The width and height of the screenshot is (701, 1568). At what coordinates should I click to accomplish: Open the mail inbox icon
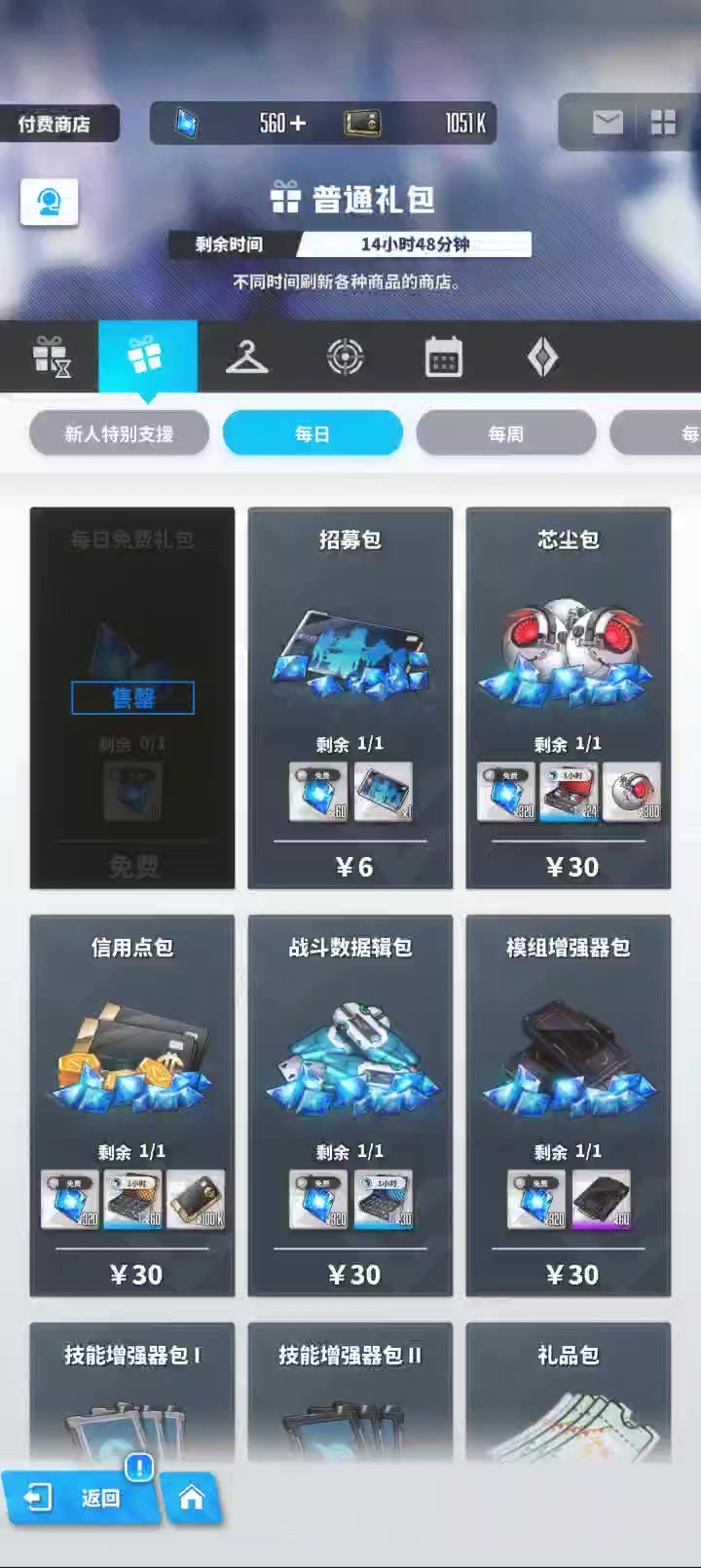(x=608, y=122)
